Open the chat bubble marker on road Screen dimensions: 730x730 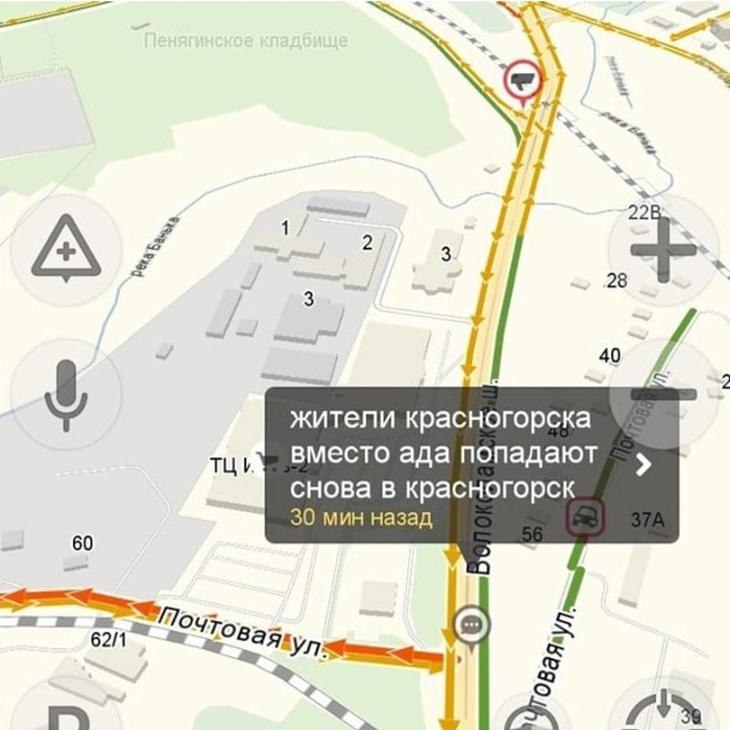(x=470, y=627)
